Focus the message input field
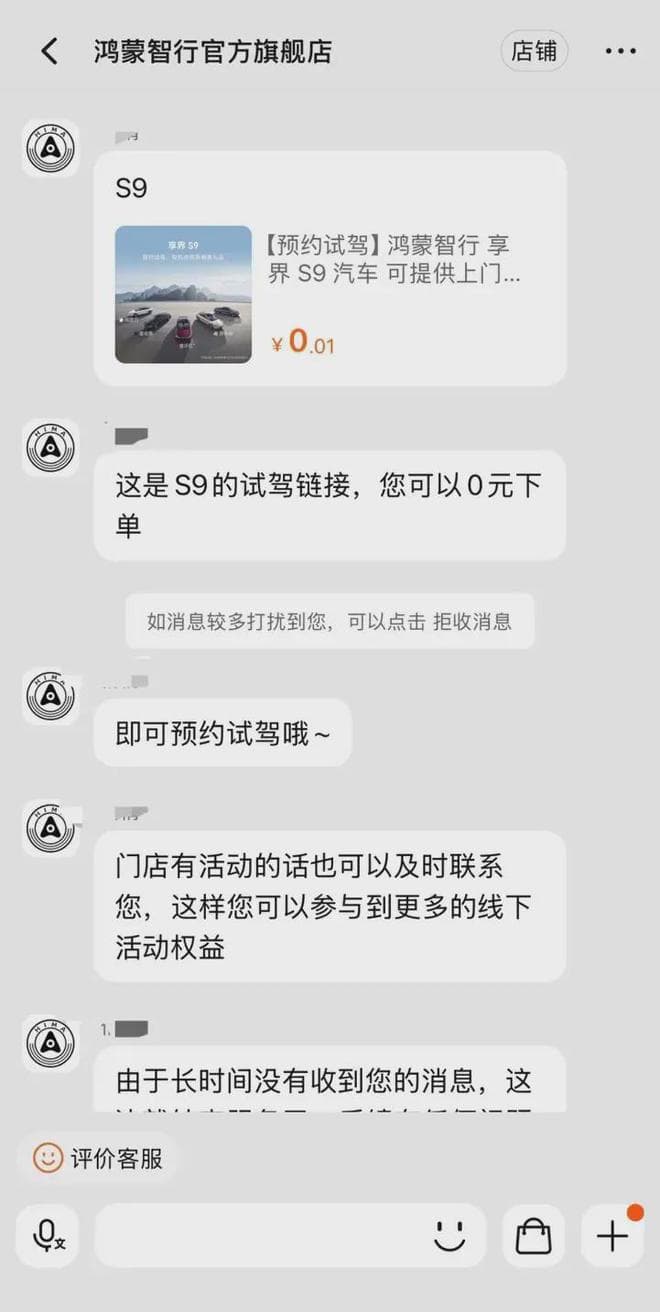The width and height of the screenshot is (660, 1312). tap(260, 1236)
